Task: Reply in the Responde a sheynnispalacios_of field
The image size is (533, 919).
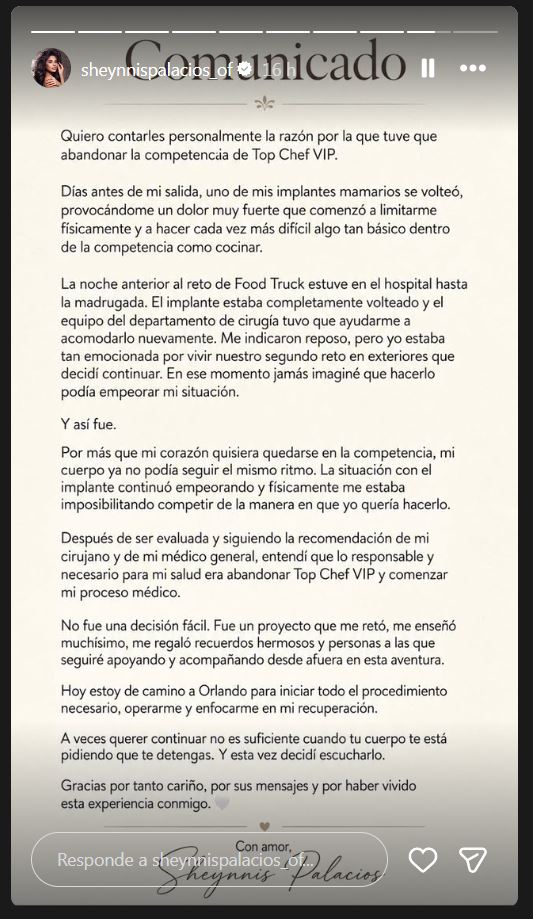Action: 209,859
